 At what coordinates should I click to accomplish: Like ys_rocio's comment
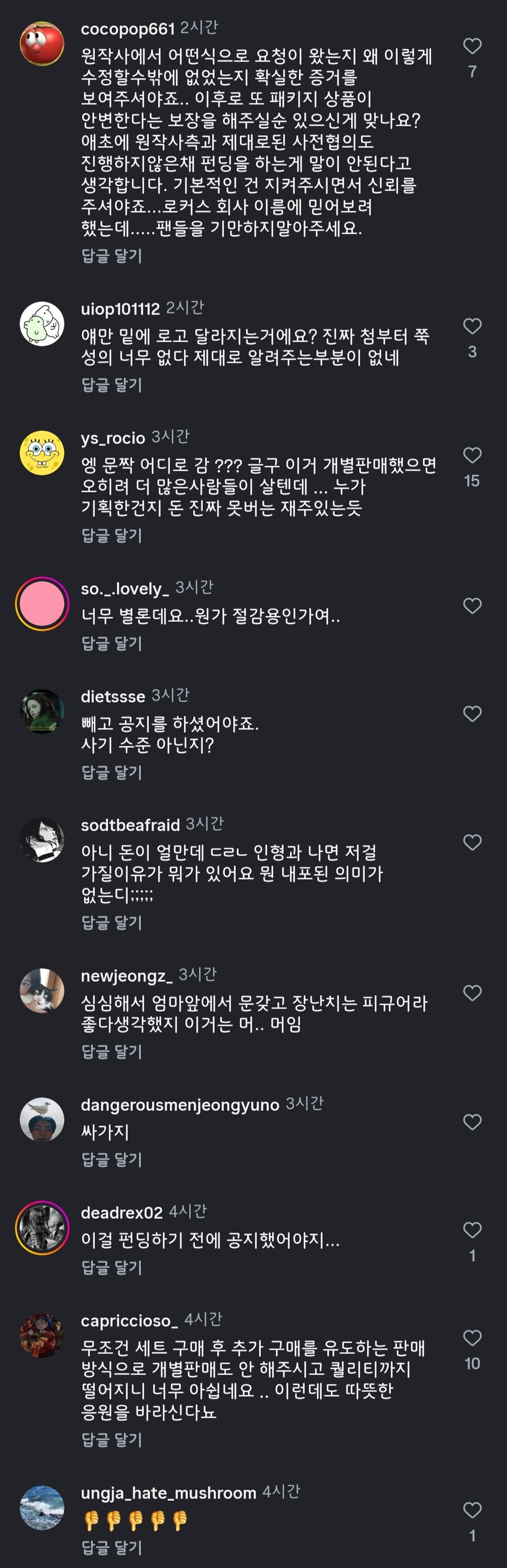(472, 455)
